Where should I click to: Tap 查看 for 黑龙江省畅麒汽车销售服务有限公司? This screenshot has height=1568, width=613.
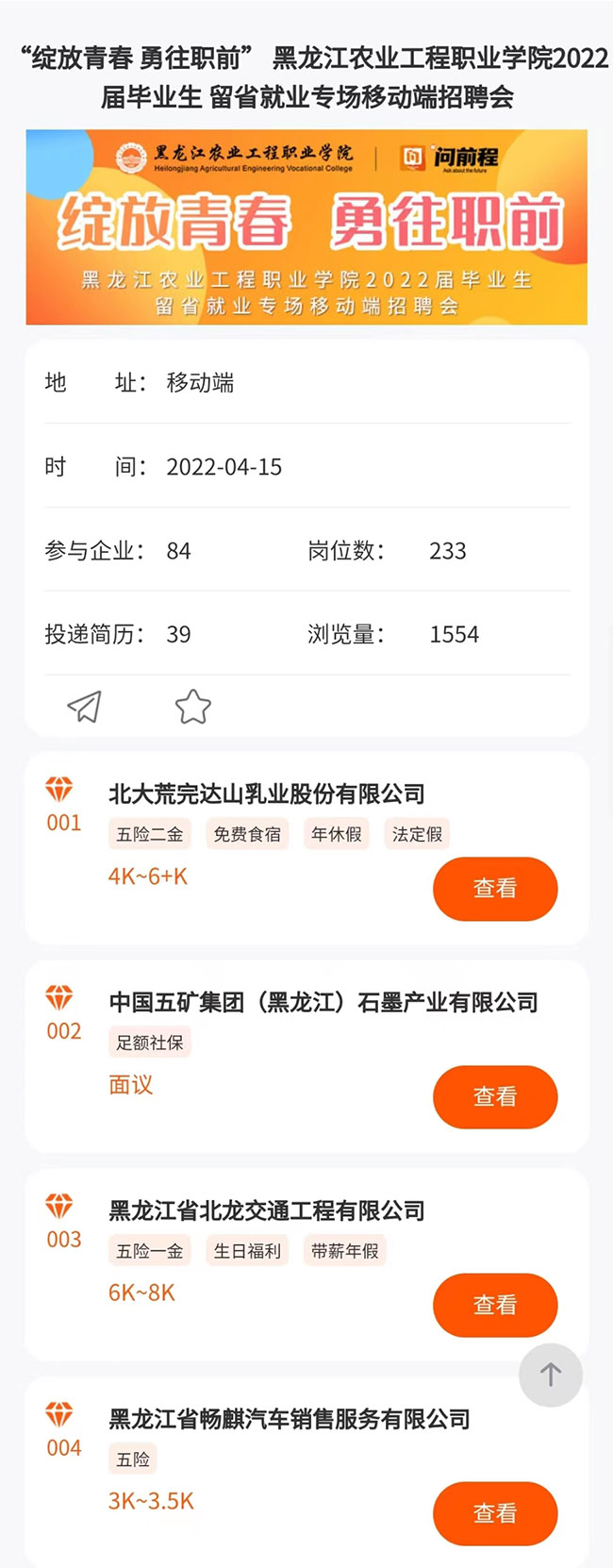pyautogui.click(x=495, y=1513)
